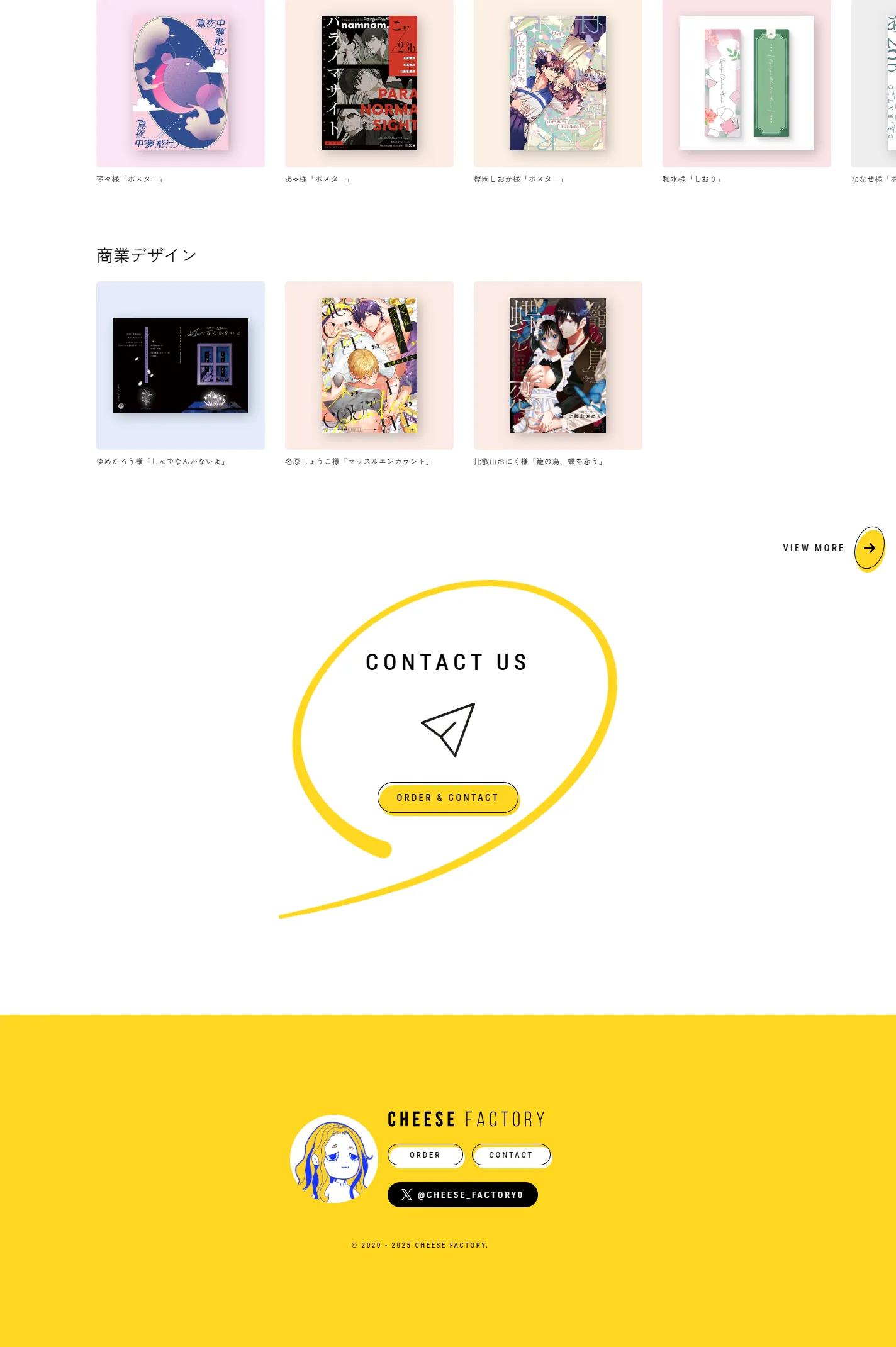Open the 和水様「しおり」 bookmark tile
The width and height of the screenshot is (896, 1347).
pos(747,84)
